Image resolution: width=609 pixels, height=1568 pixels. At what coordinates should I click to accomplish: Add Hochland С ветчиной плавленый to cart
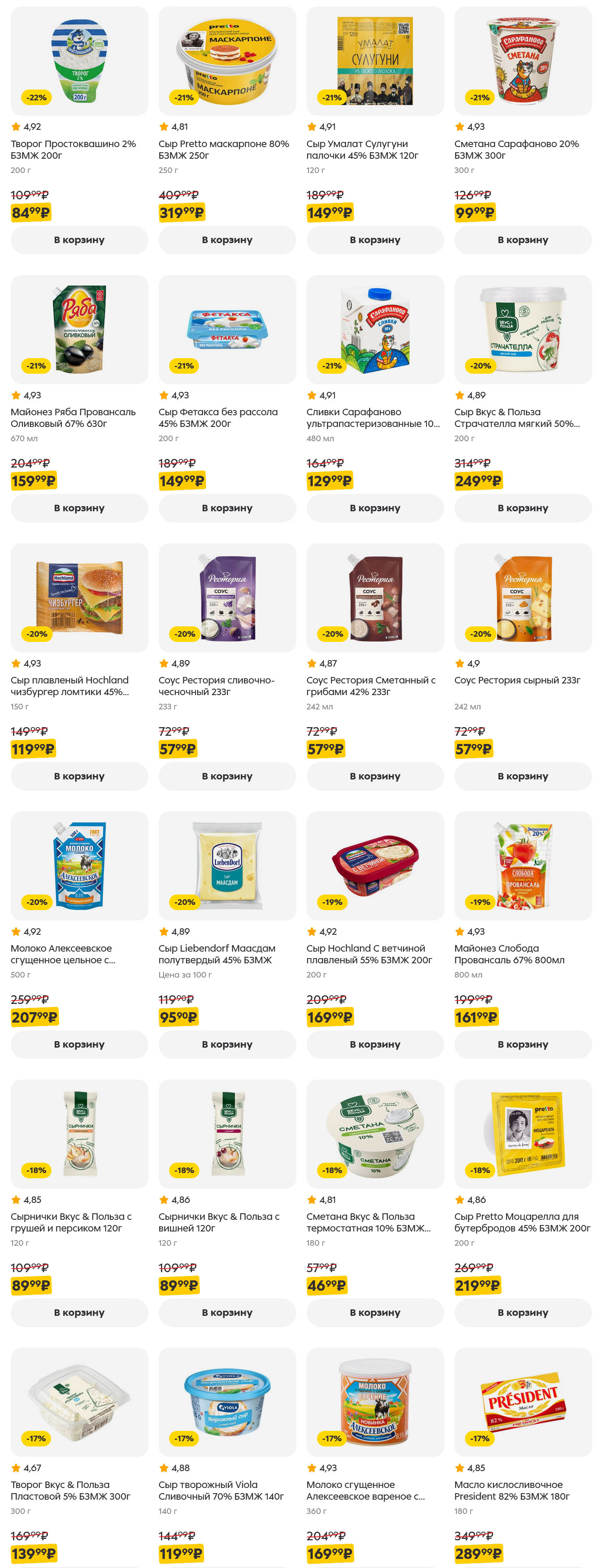pyautogui.click(x=375, y=1045)
